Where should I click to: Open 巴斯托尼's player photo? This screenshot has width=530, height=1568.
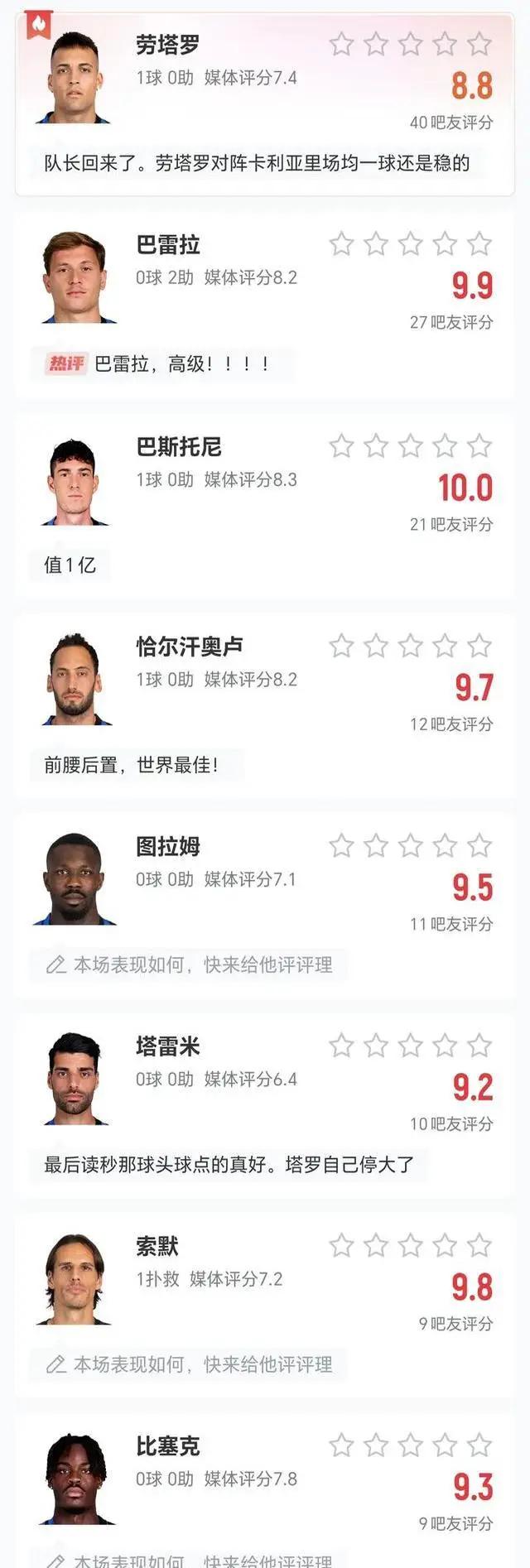(75, 481)
